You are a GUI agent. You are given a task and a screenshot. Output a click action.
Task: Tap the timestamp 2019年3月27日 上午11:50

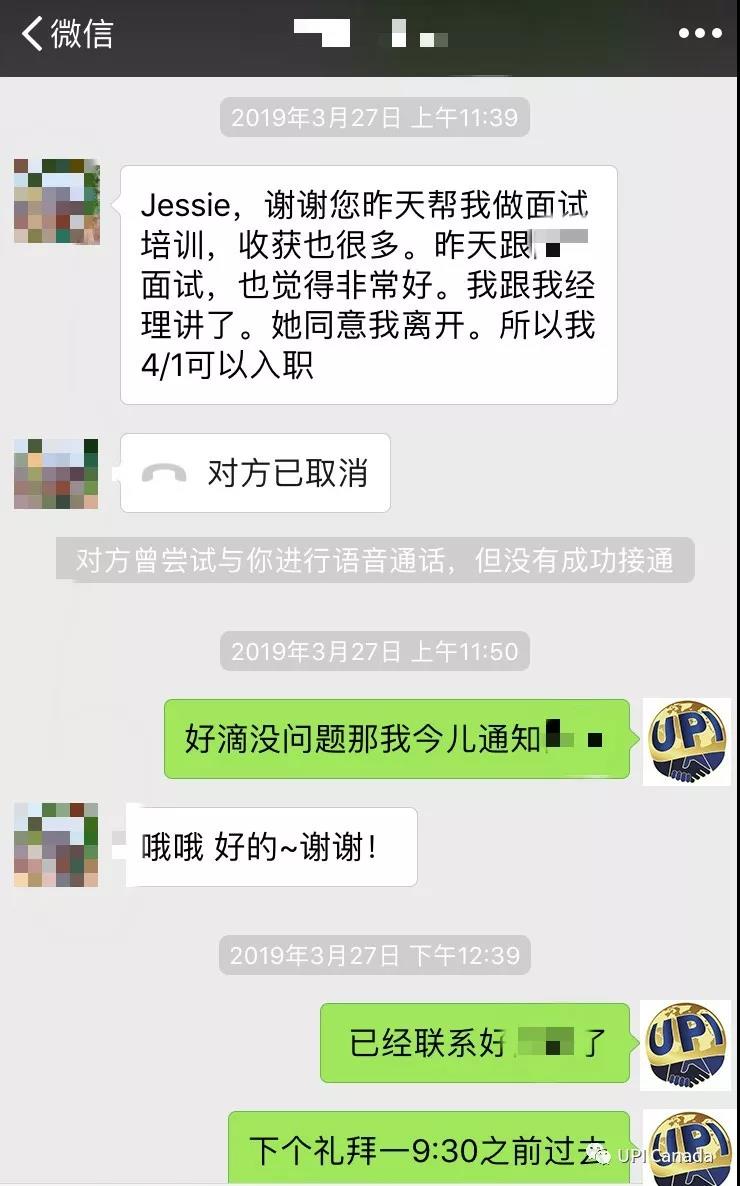(x=373, y=651)
